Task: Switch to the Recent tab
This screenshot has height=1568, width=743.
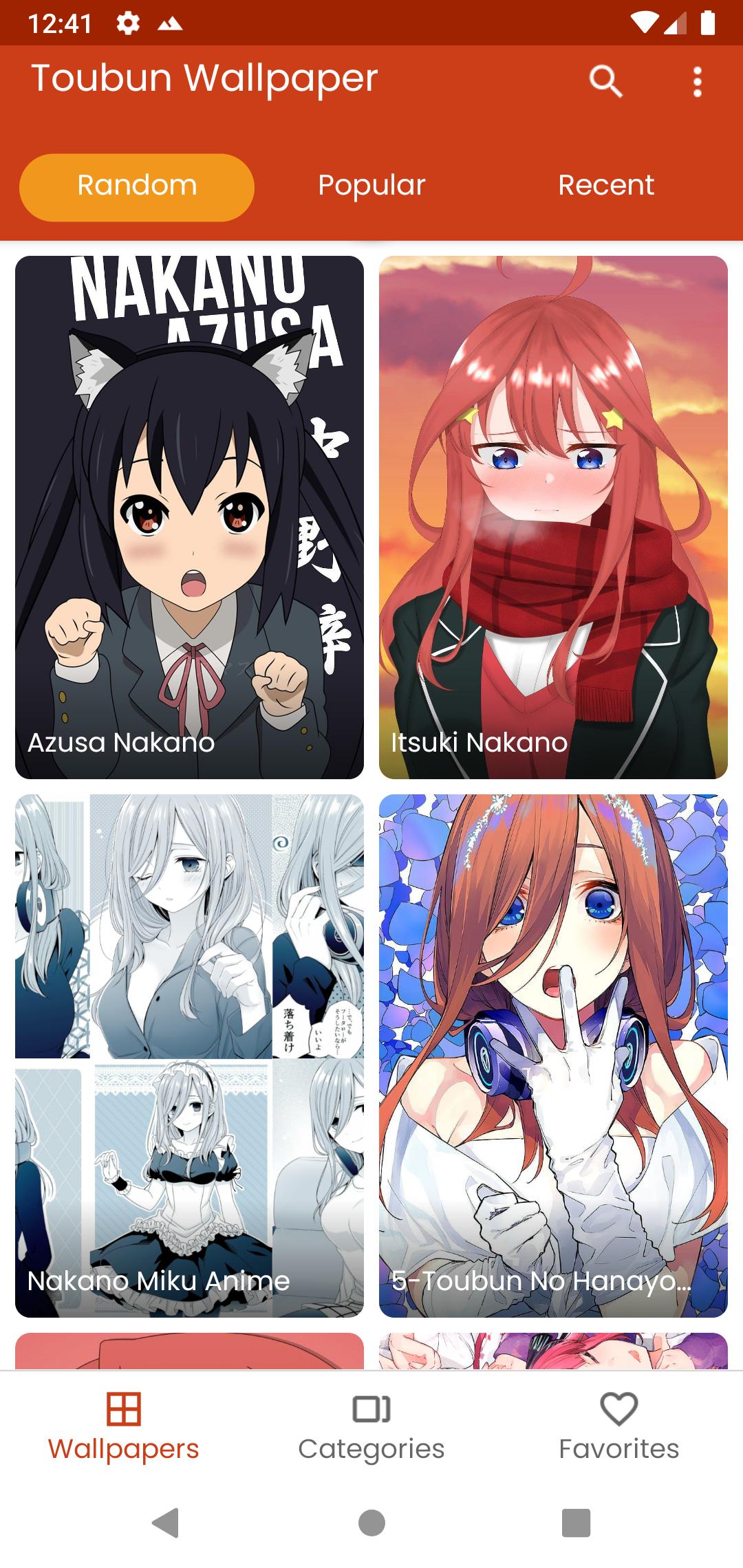Action: (605, 186)
